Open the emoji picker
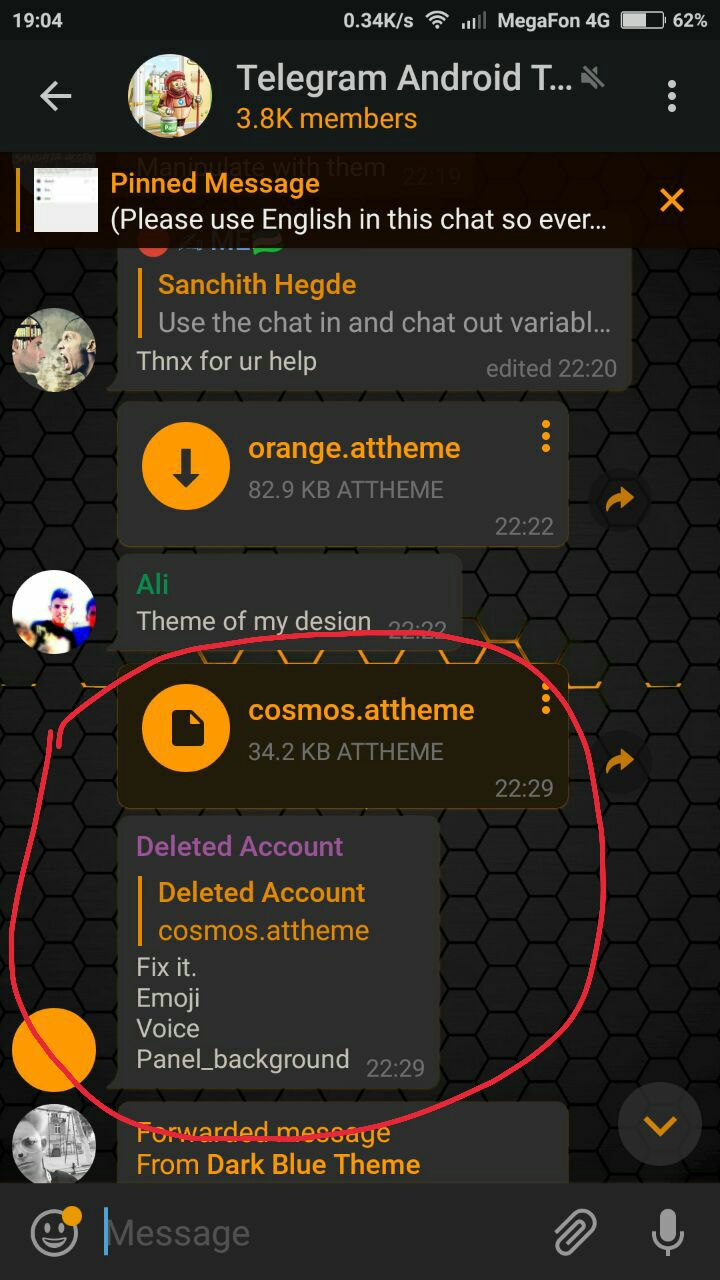The width and height of the screenshot is (720, 1280). (55, 1232)
